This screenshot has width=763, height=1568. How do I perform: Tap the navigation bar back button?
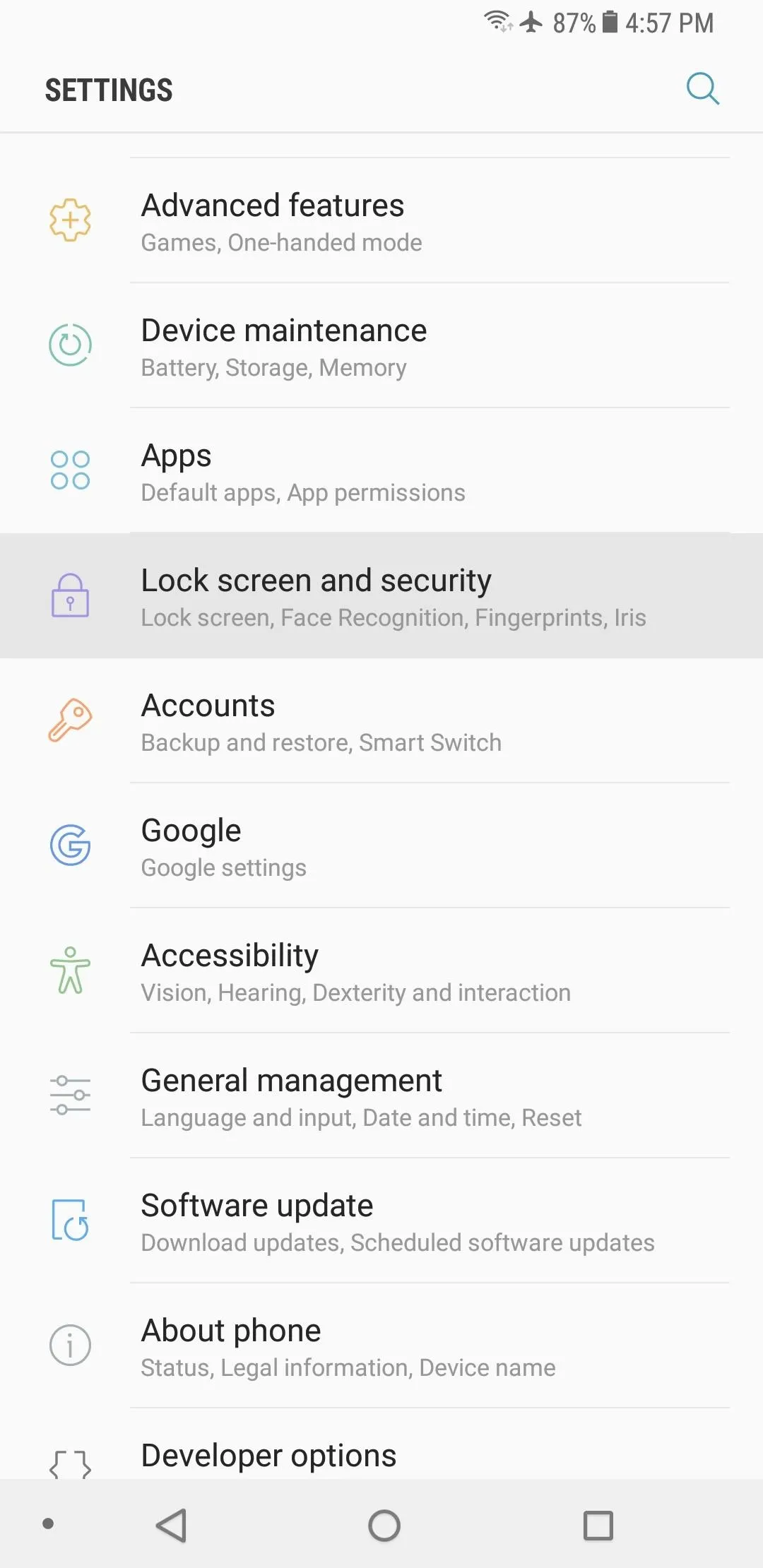point(172,1525)
